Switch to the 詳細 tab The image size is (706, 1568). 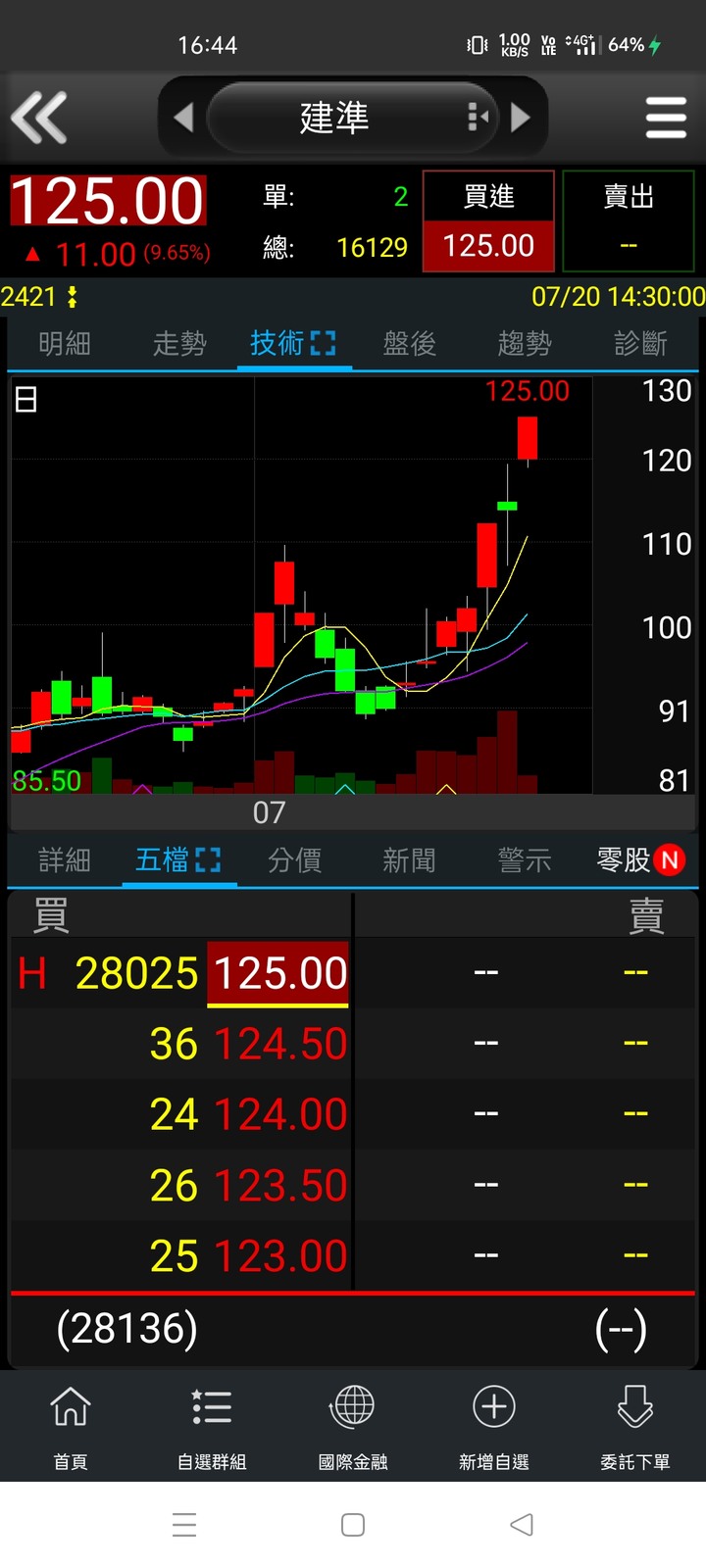[x=65, y=860]
